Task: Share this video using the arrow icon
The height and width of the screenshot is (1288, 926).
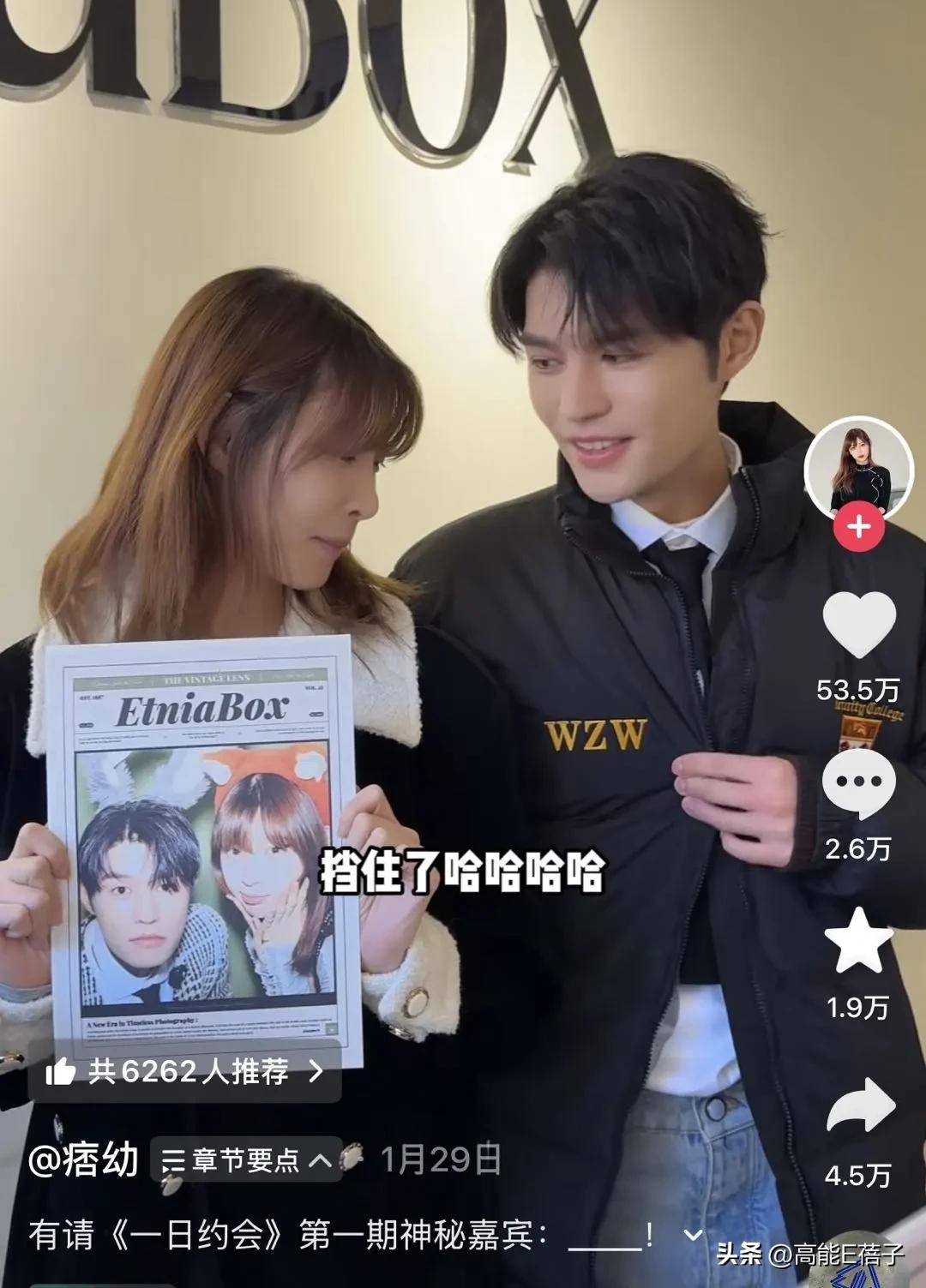Action: click(x=858, y=1107)
